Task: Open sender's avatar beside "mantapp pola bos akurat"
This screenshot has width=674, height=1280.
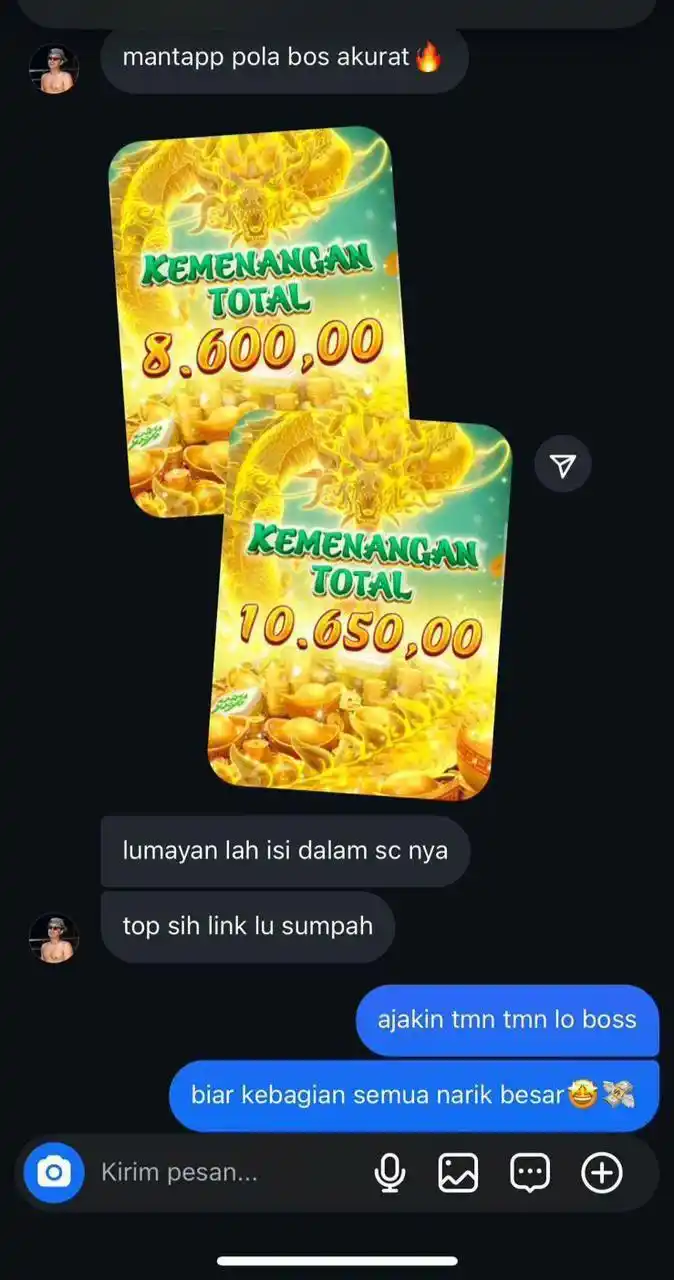Action: pyautogui.click(x=53, y=69)
